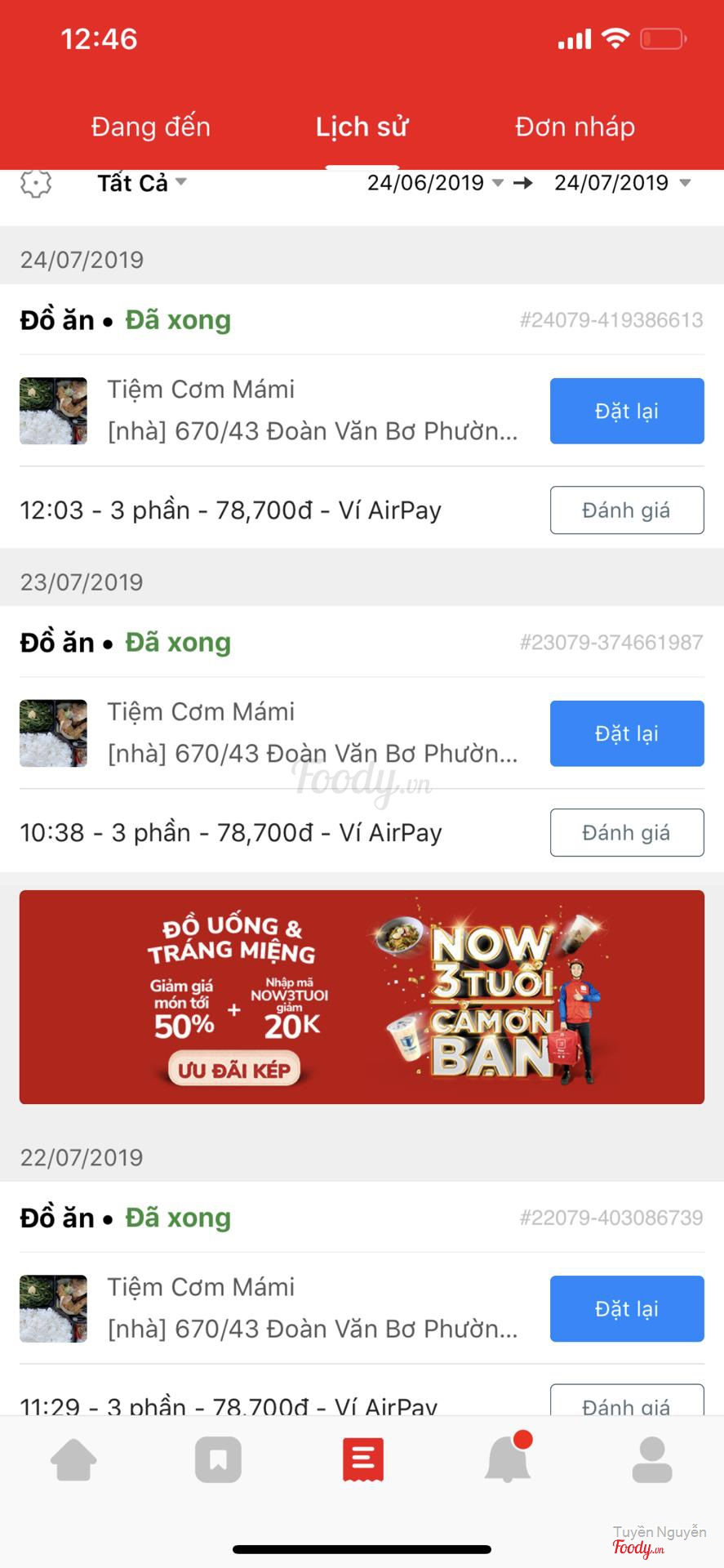Open the notifications bell
Screen dimensions: 724x1568
(x=508, y=1459)
